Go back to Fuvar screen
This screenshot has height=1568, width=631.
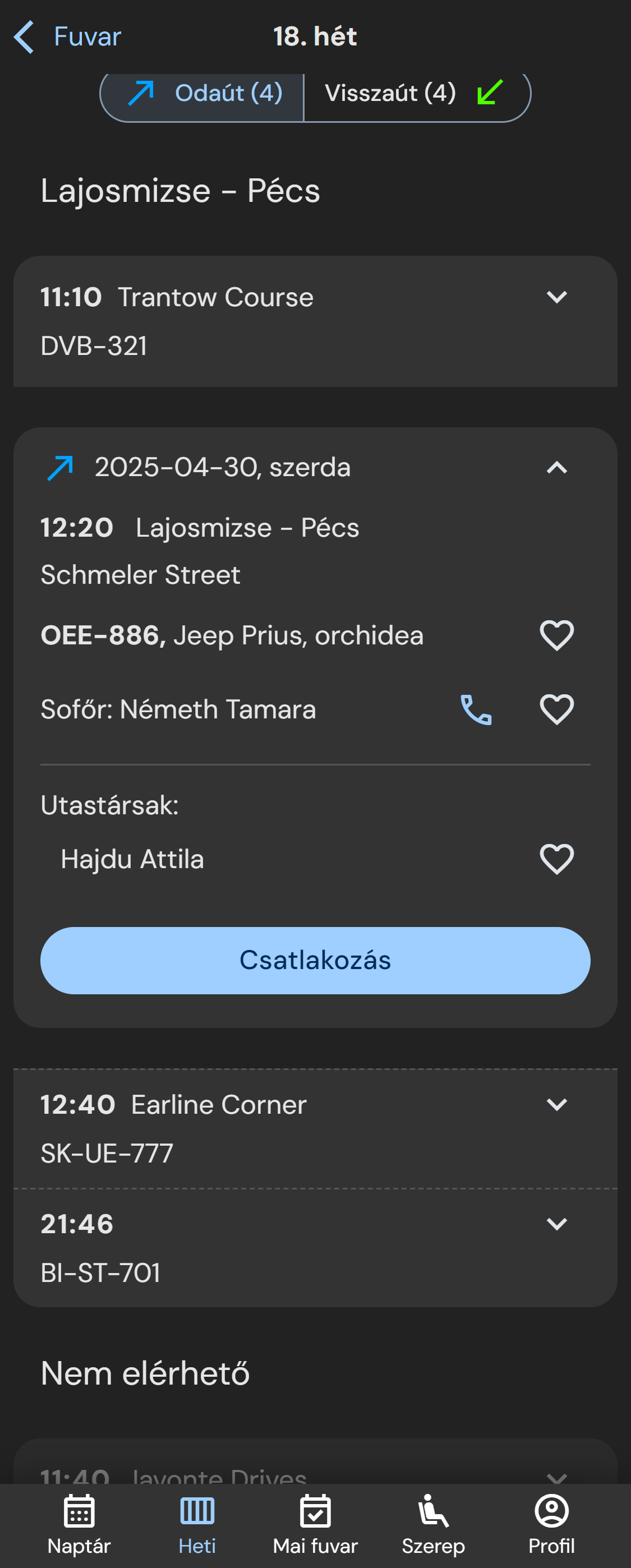tap(67, 36)
